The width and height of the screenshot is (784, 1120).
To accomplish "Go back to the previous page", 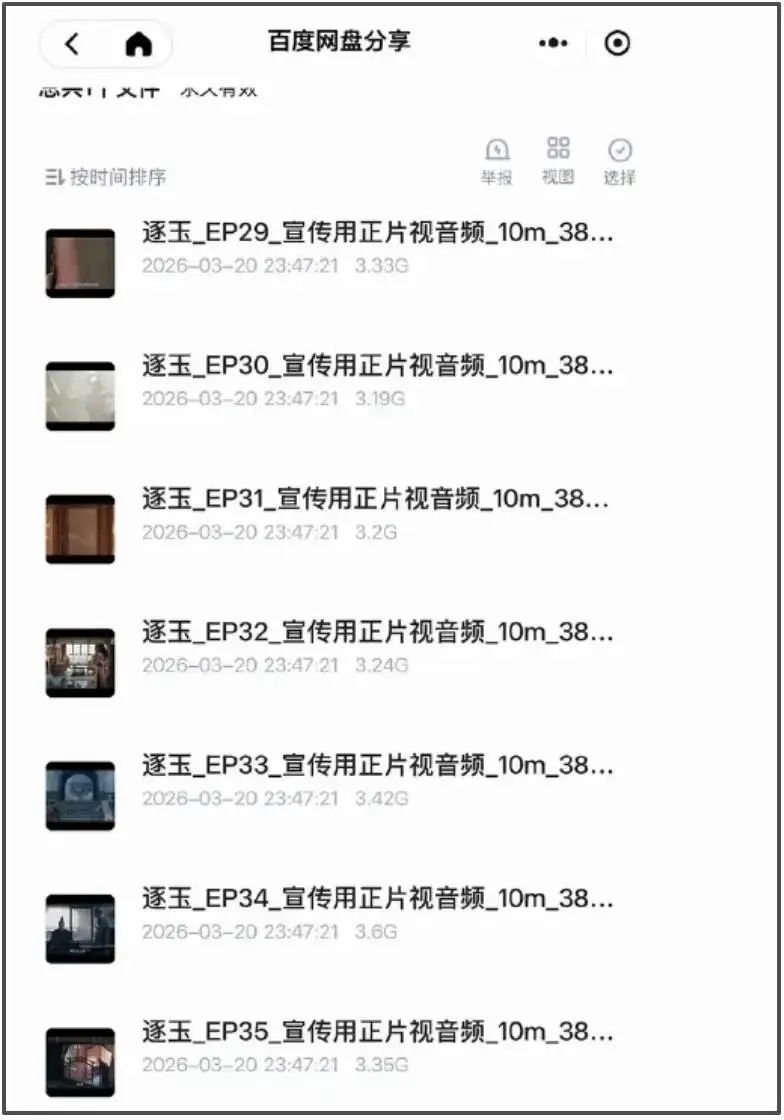I will [72, 44].
